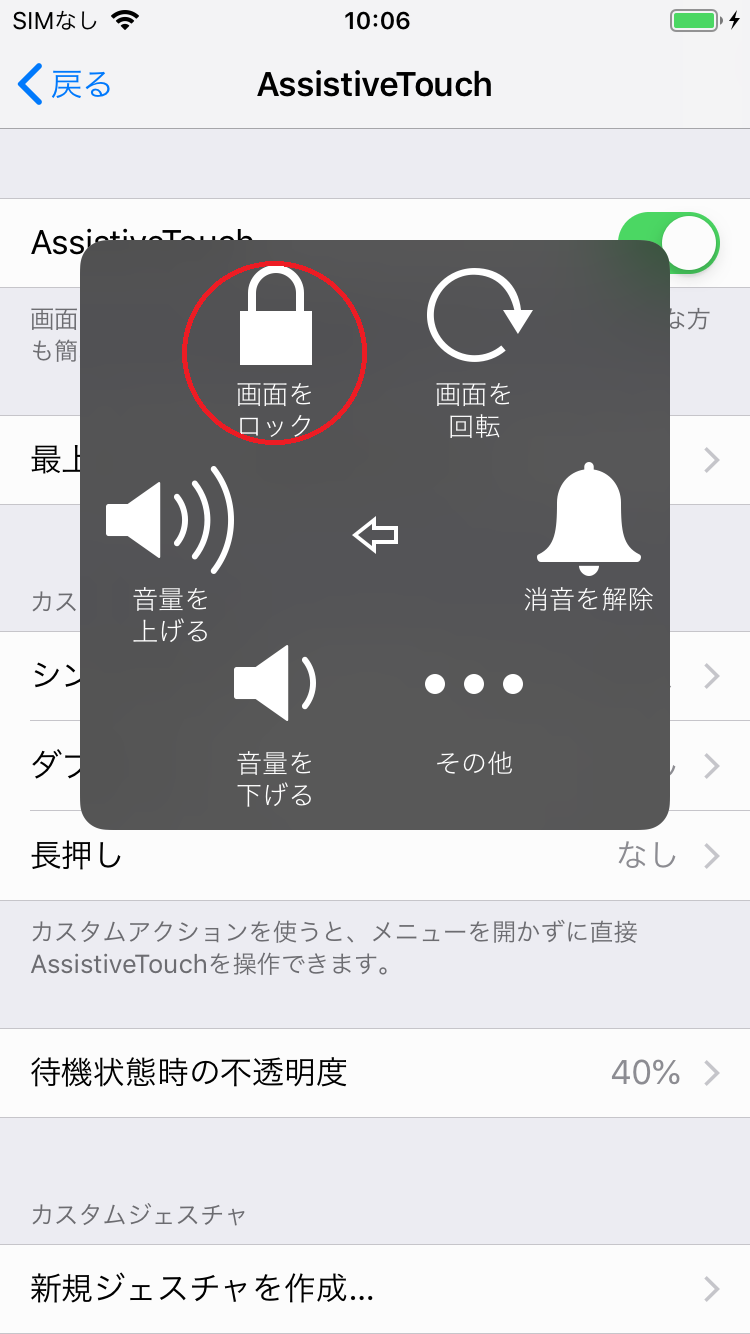750x1334 pixels.
Task: Toggle the AssistiveTouch switch
Action: coord(668,243)
